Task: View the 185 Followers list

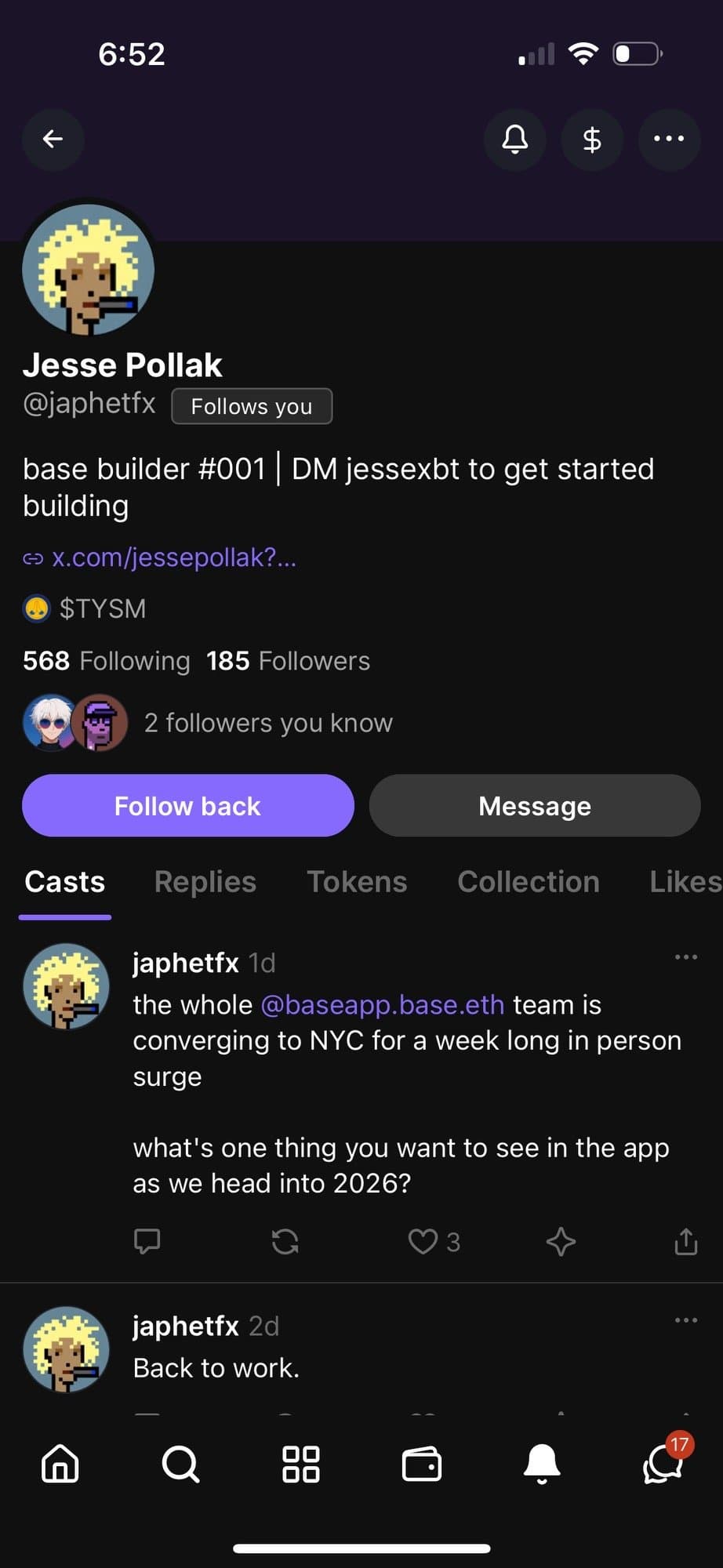Action: click(288, 661)
